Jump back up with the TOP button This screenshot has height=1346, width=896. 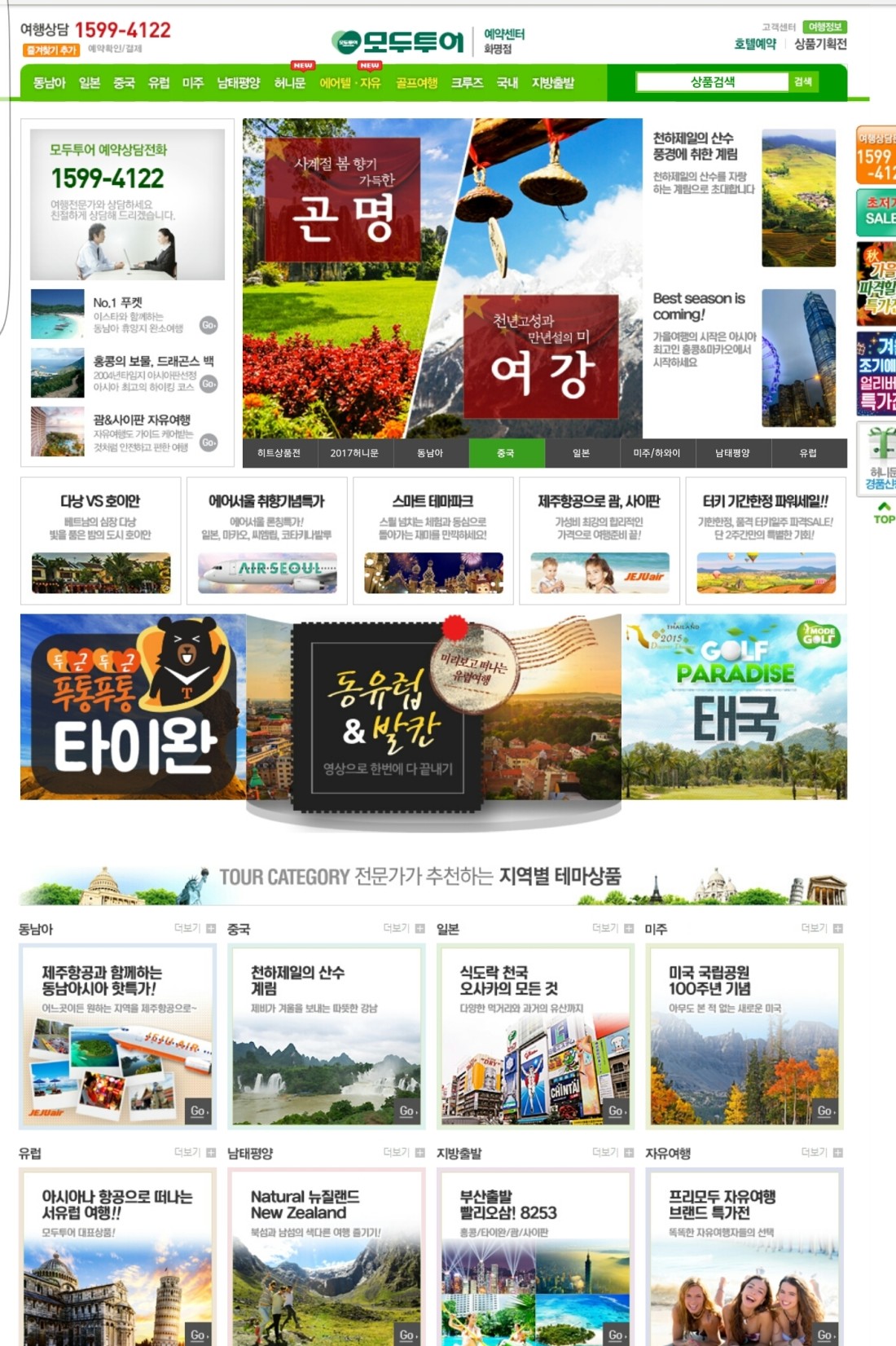click(x=884, y=513)
